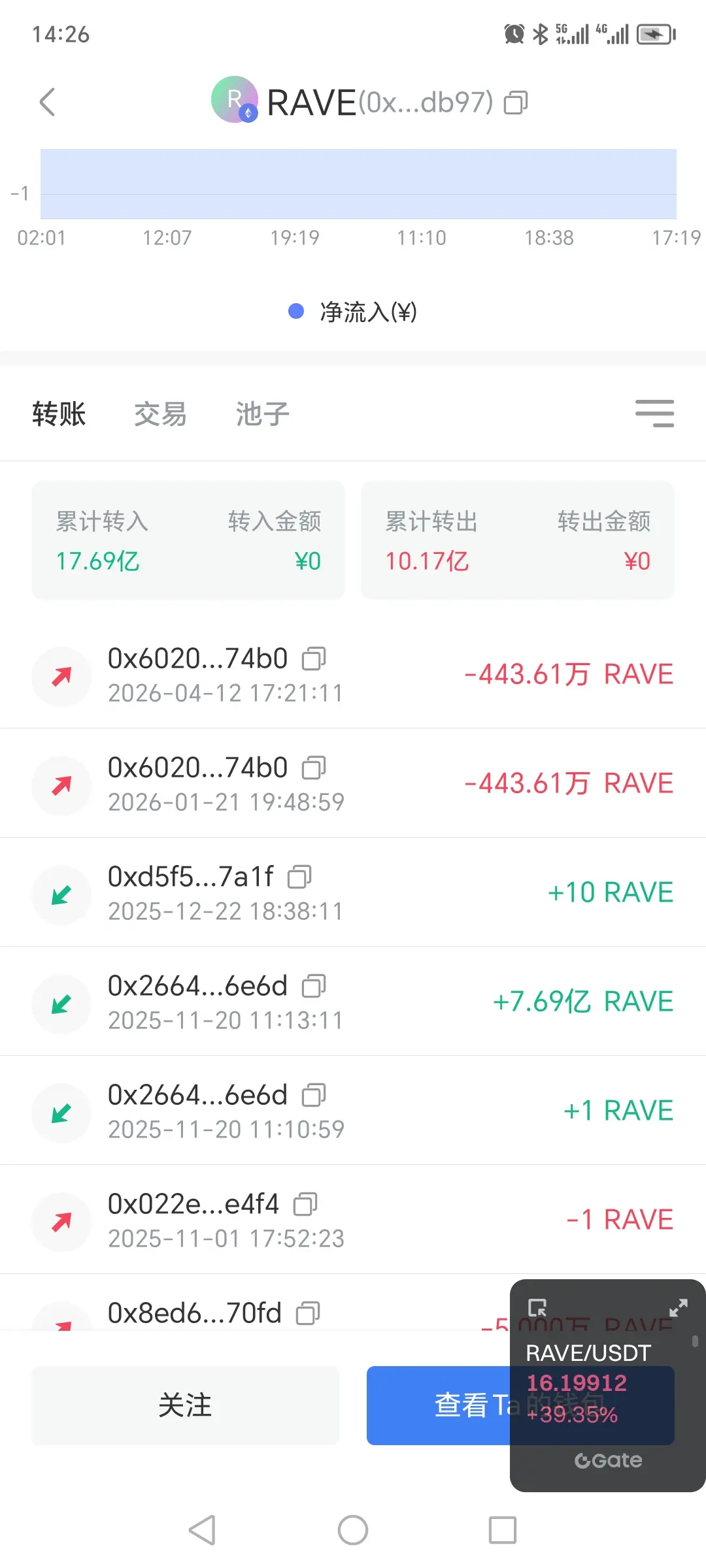Copy address 0xd5f5...7a1f
This screenshot has height=1568, width=706.
coord(299,877)
